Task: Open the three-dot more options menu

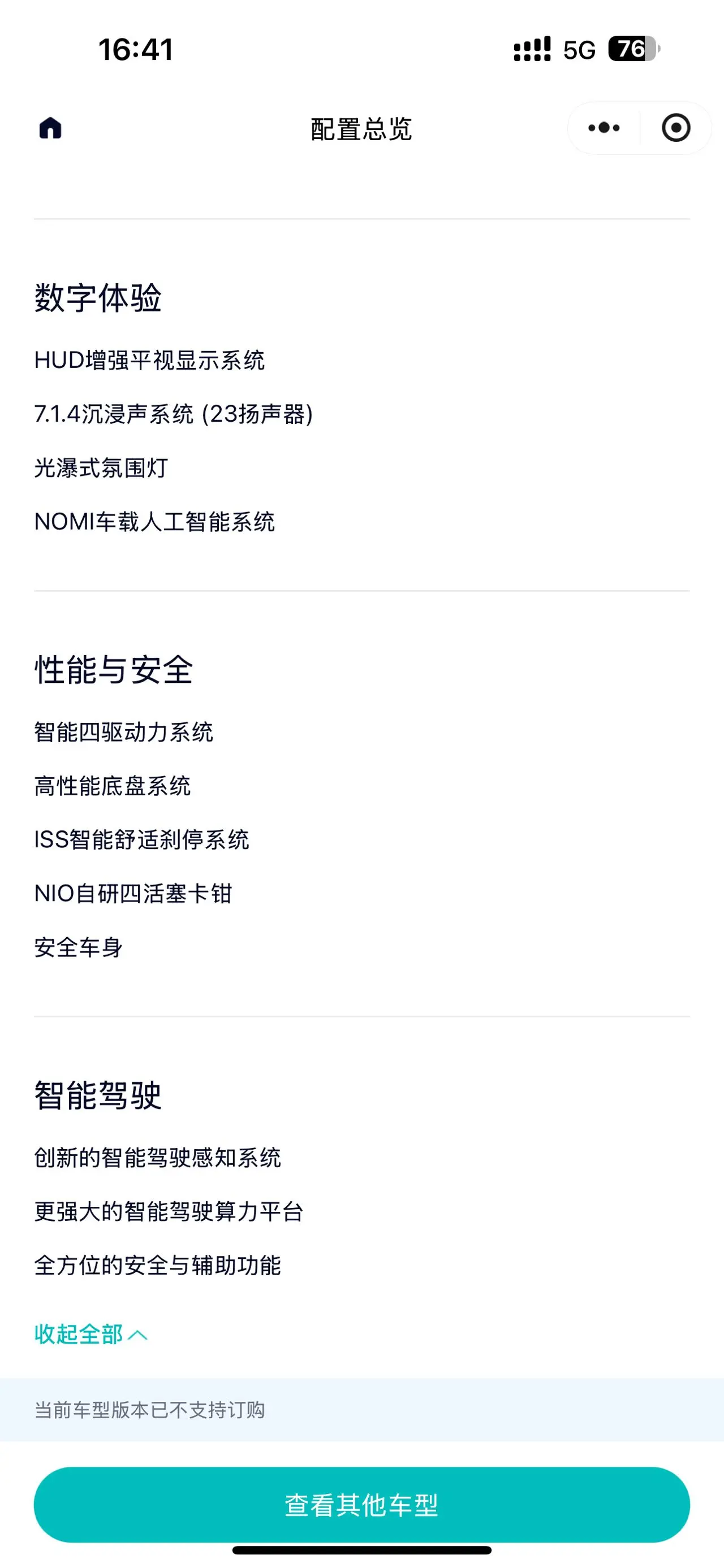Action: (x=604, y=128)
